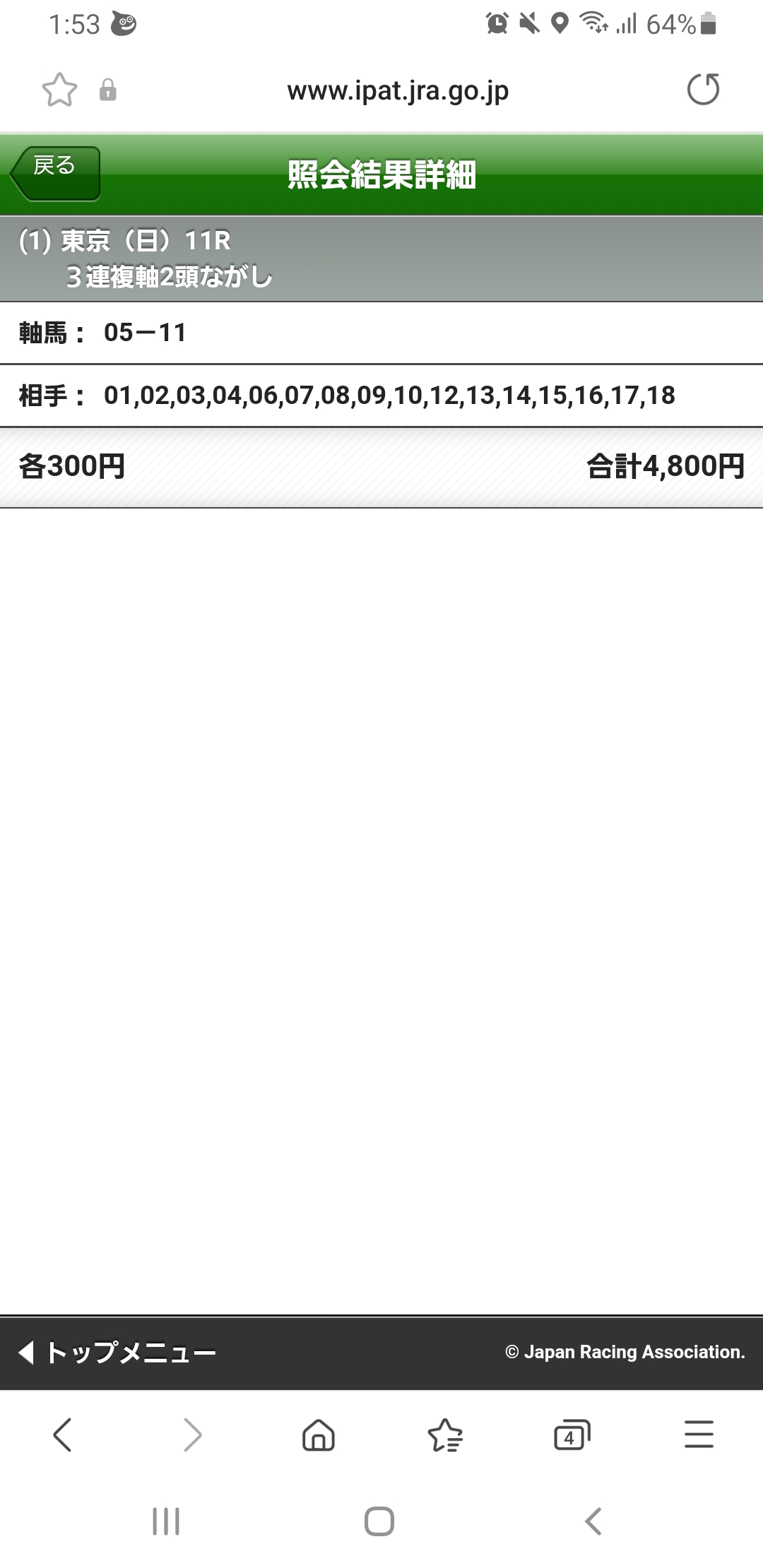Screen dimensions: 763x1568
Task: Open the トップメニュー link
Action: click(x=117, y=1353)
